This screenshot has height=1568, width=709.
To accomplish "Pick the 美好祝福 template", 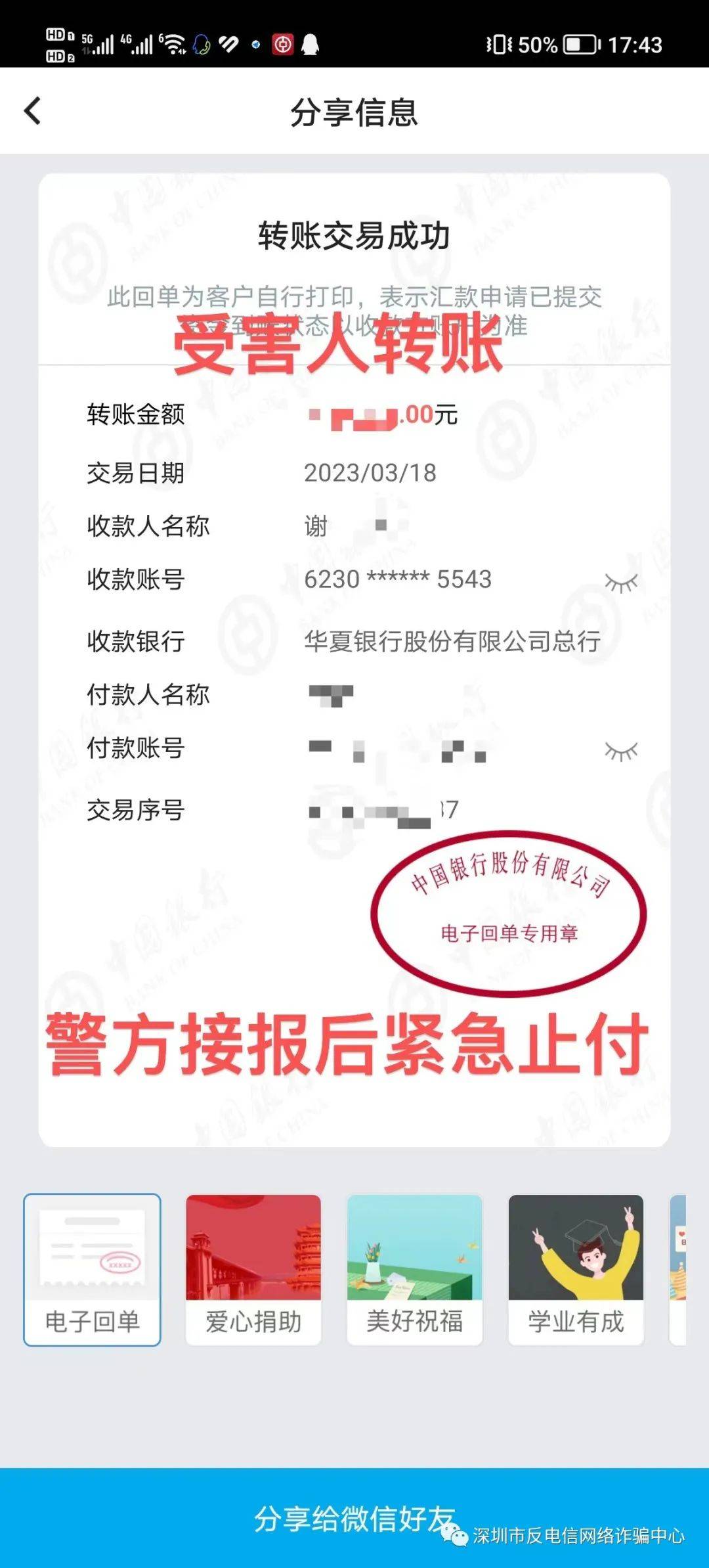I will point(414,1269).
